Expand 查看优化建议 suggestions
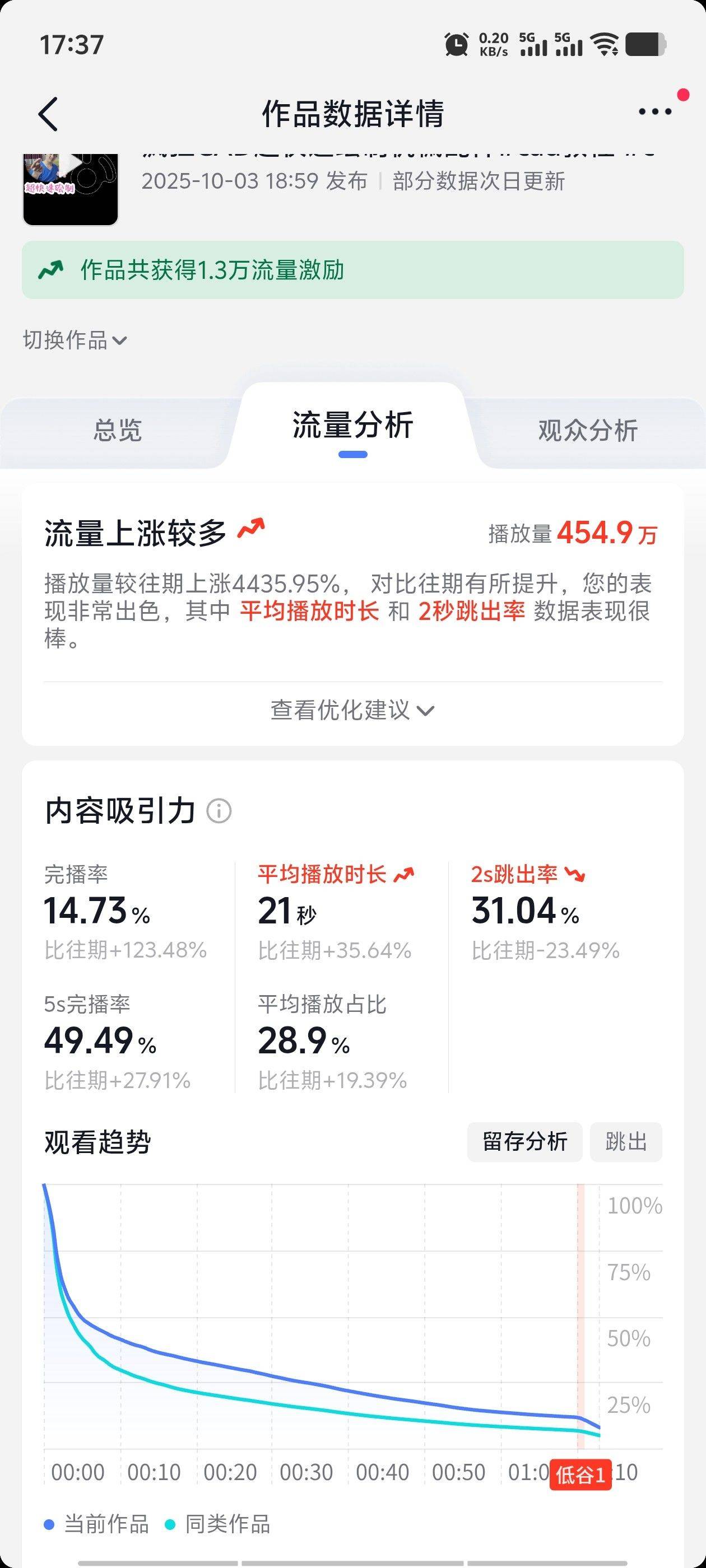This screenshot has width=706, height=1568. coord(352,710)
